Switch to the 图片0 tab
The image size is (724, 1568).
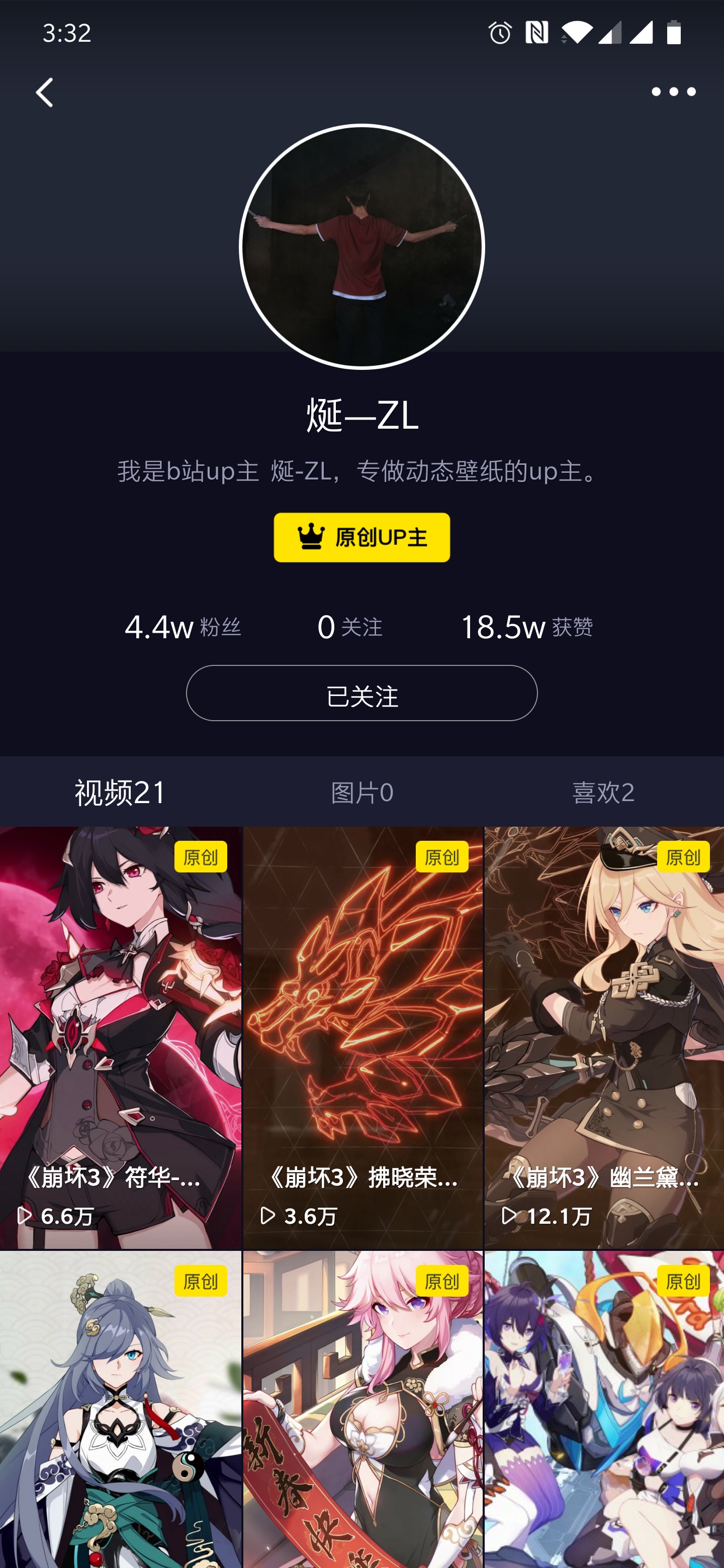361,793
